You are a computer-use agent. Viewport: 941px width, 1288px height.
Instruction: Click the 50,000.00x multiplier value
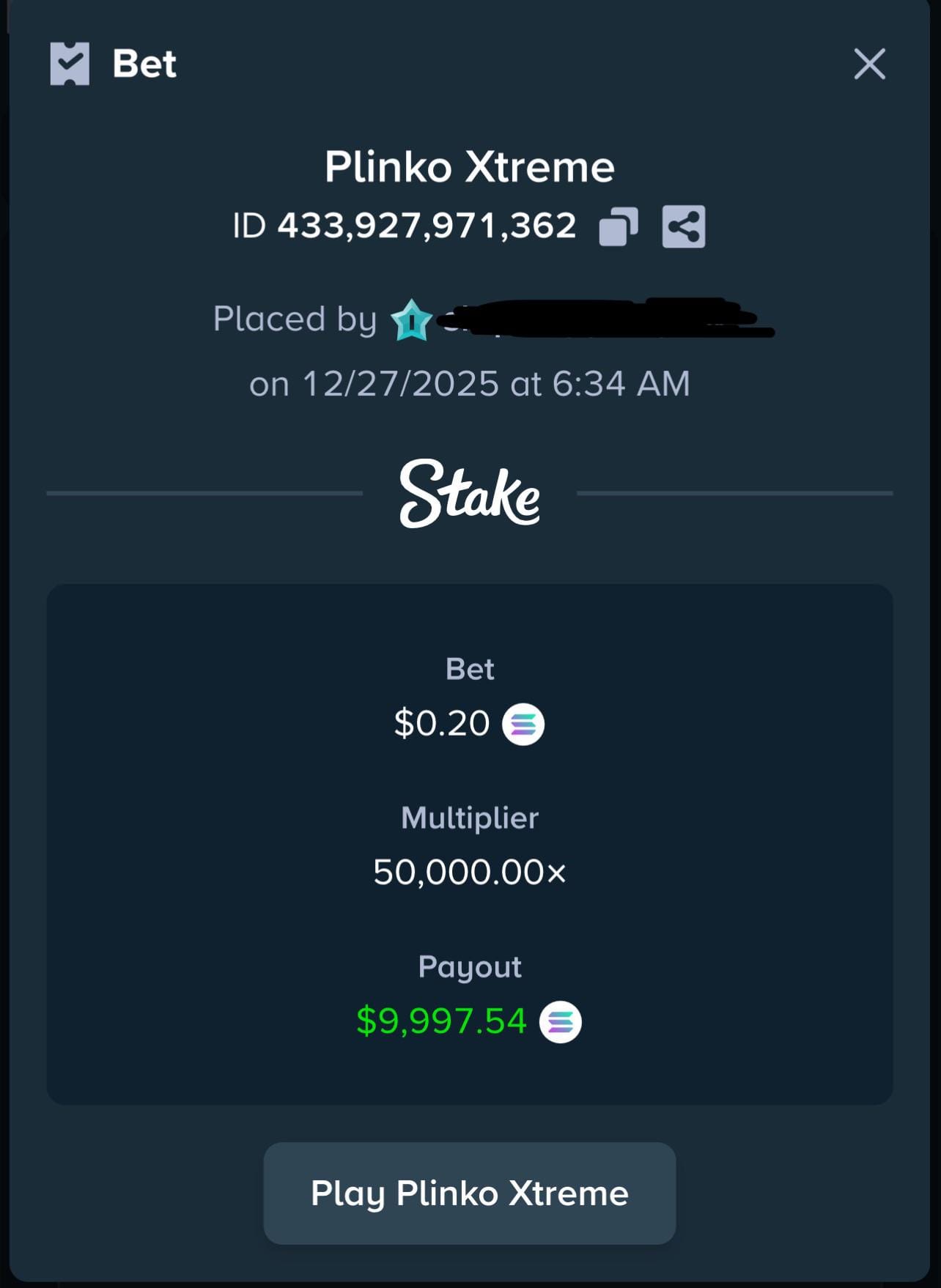click(x=471, y=872)
